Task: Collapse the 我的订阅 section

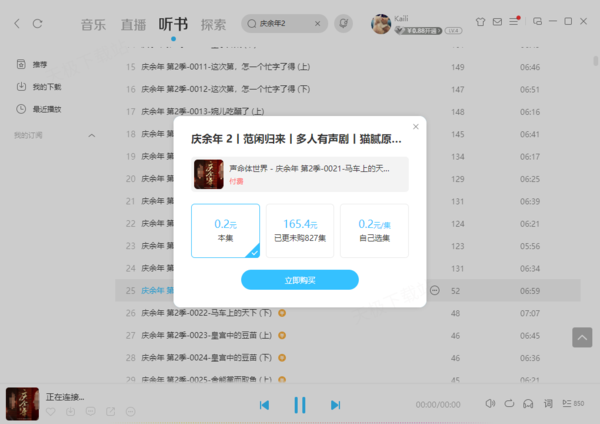Action: [92, 135]
